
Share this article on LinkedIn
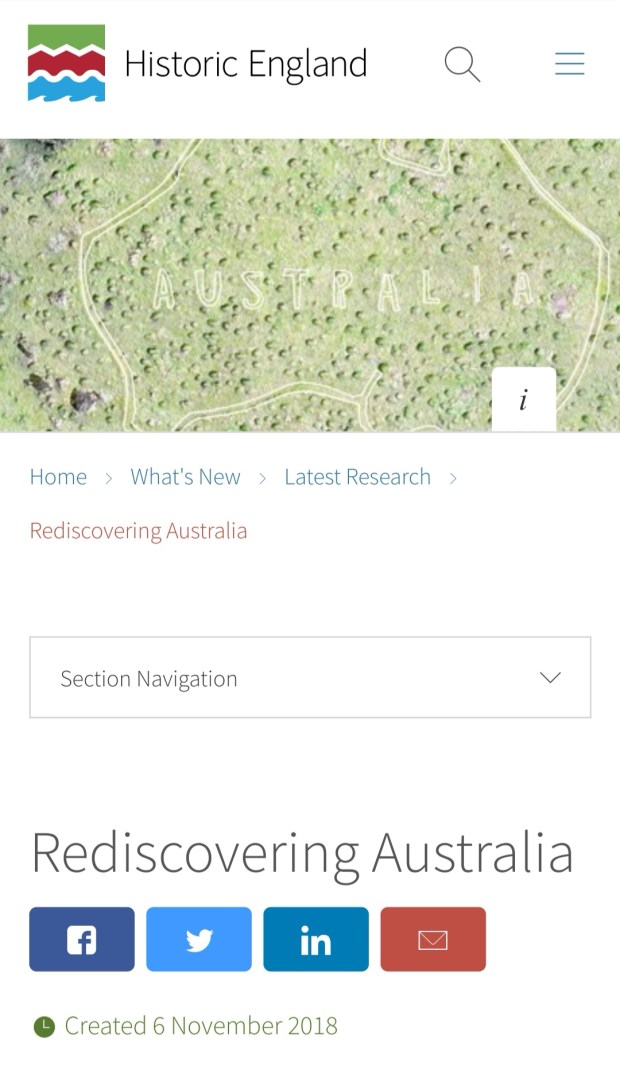[x=316, y=939]
